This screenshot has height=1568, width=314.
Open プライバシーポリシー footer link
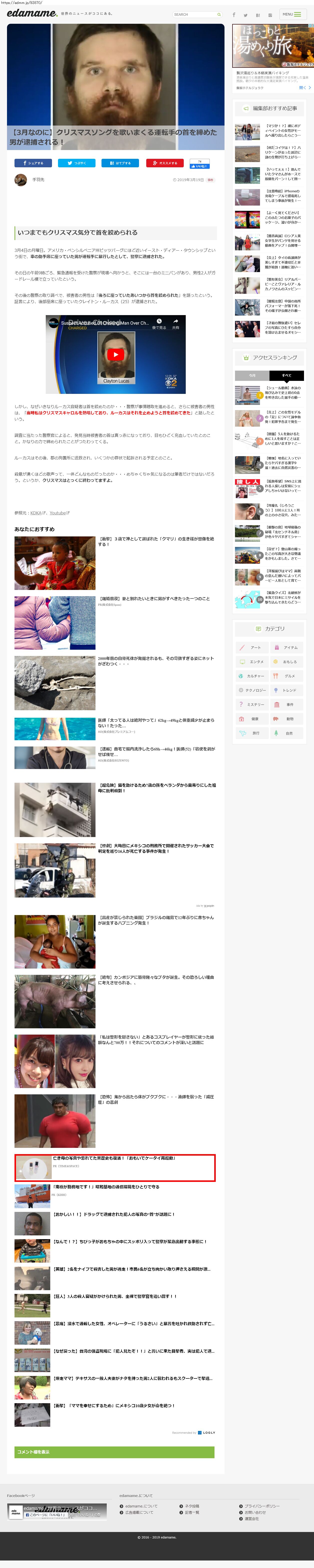pos(262,1506)
